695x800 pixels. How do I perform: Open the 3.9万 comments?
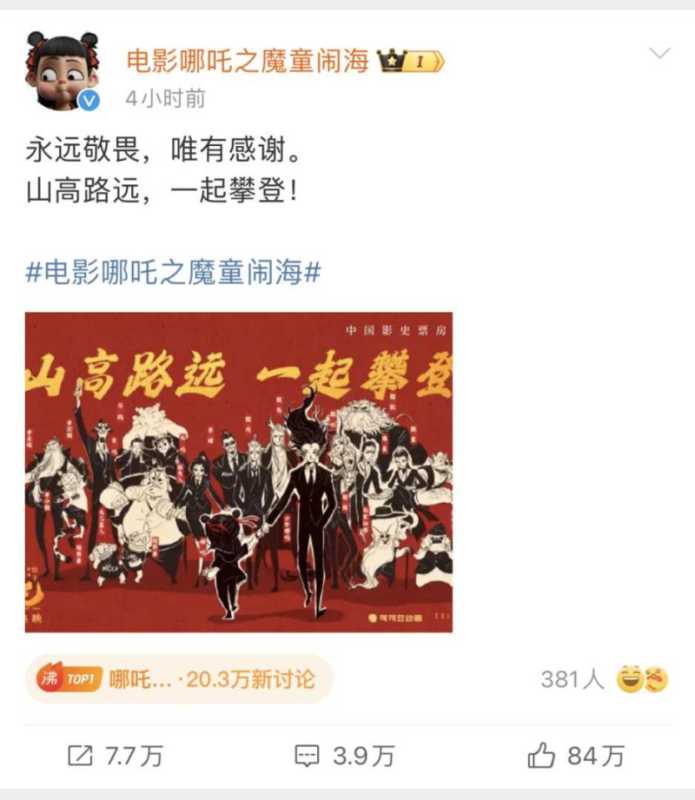[345, 757]
